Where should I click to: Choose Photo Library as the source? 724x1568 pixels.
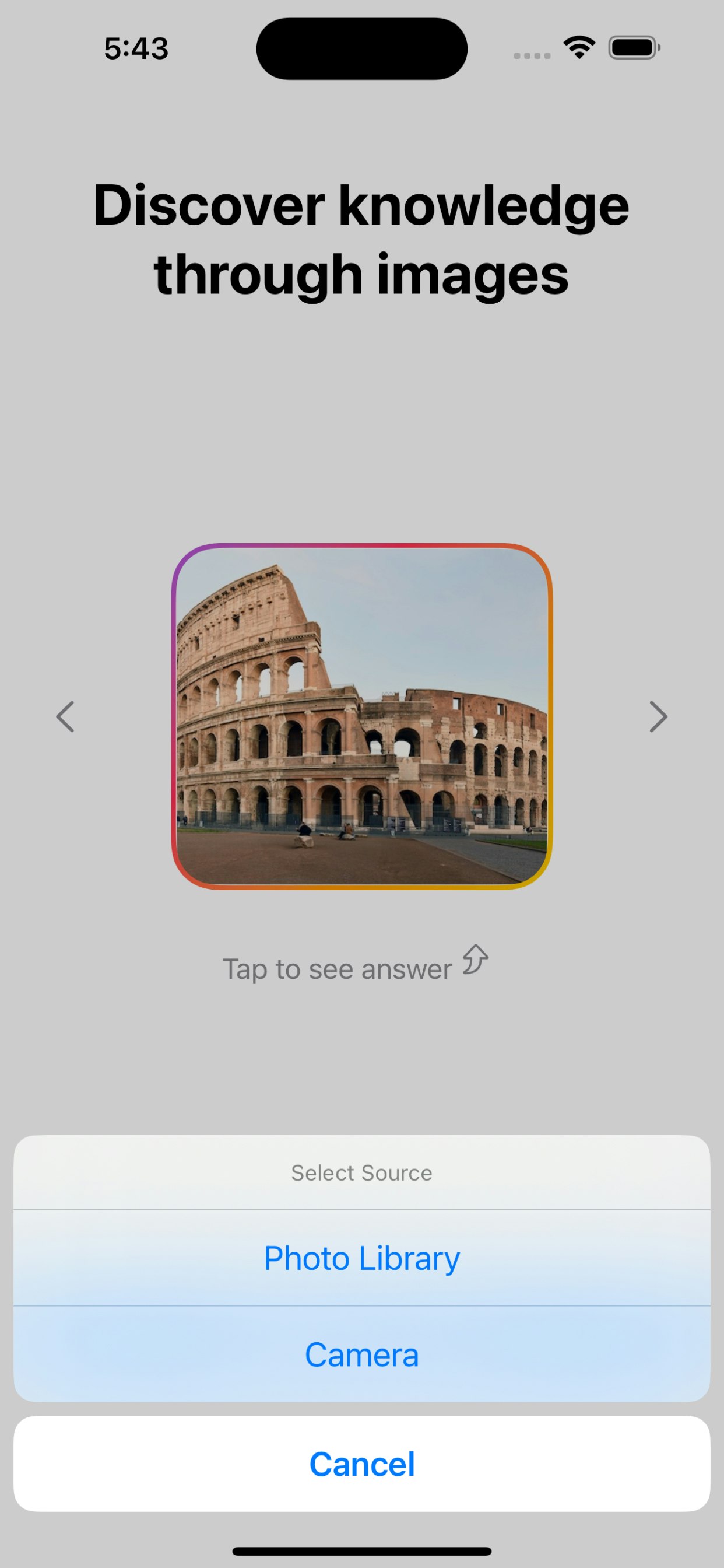click(361, 1258)
